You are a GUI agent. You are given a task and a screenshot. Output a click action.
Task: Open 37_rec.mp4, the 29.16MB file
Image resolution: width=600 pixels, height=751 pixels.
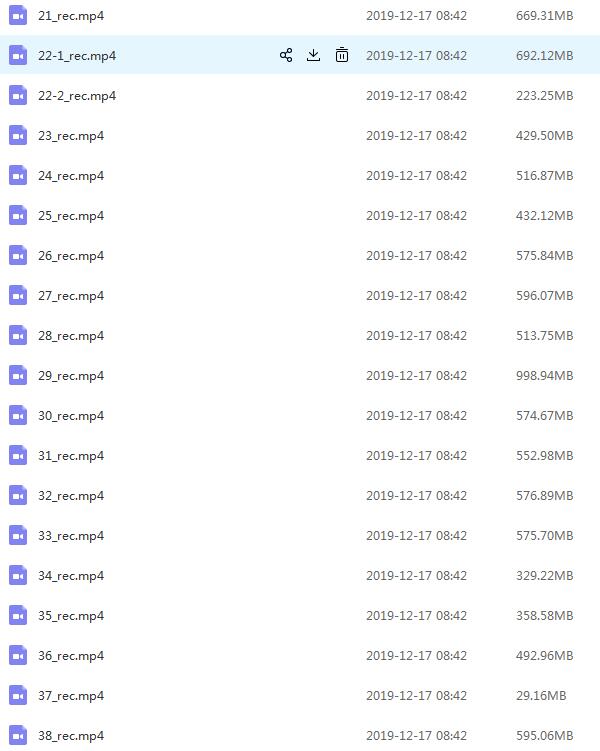(70, 696)
